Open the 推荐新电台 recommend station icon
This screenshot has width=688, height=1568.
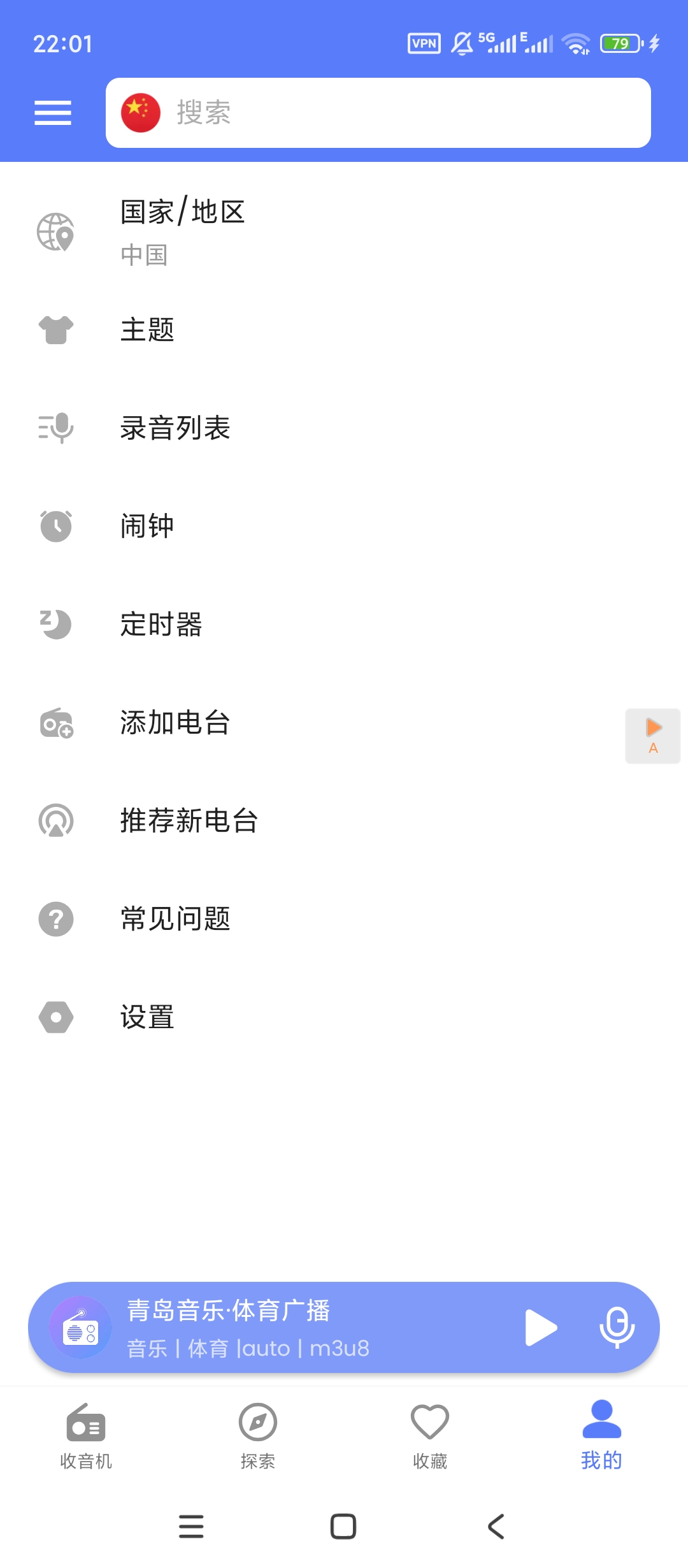(x=57, y=822)
